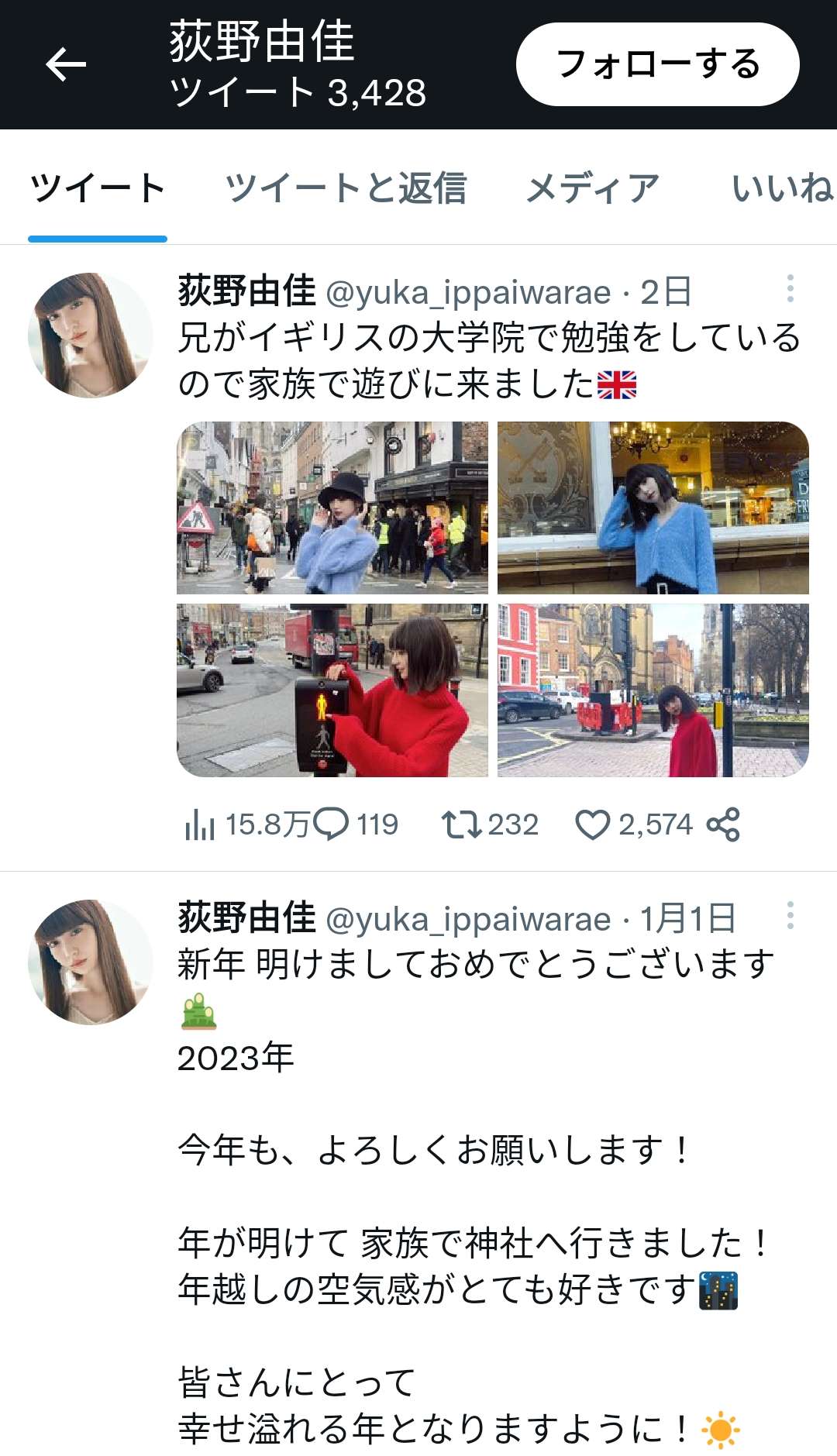Open the photo with the blue cardigan by window
The height and width of the screenshot is (1456, 837).
pos(653,508)
